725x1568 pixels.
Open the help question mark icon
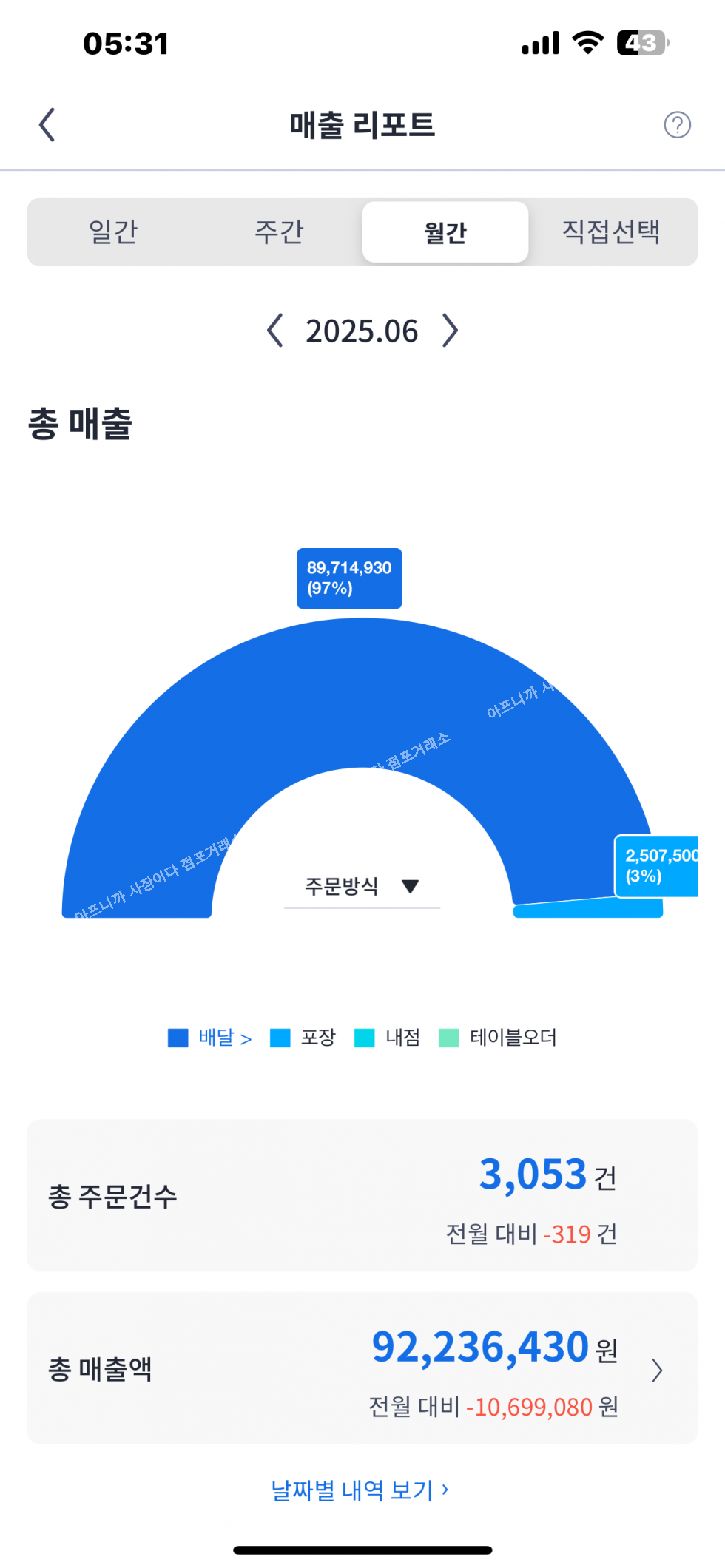[677, 125]
